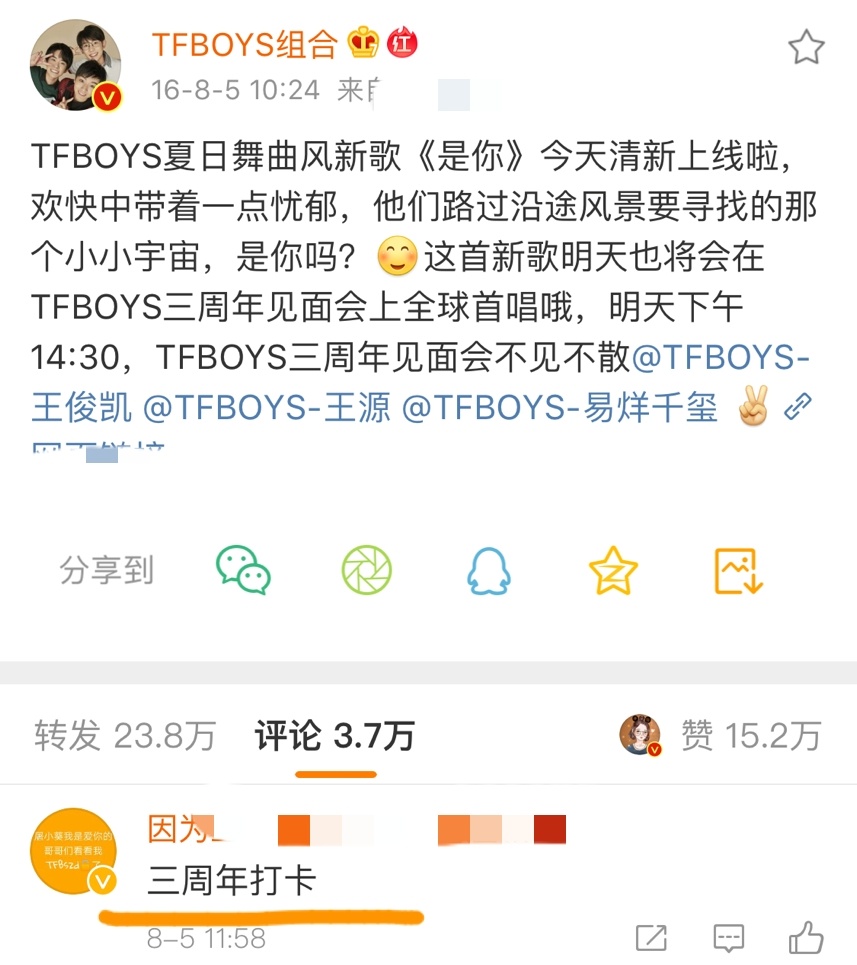
Task: Repost the 三周年打卡 comment
Action: coord(652,938)
